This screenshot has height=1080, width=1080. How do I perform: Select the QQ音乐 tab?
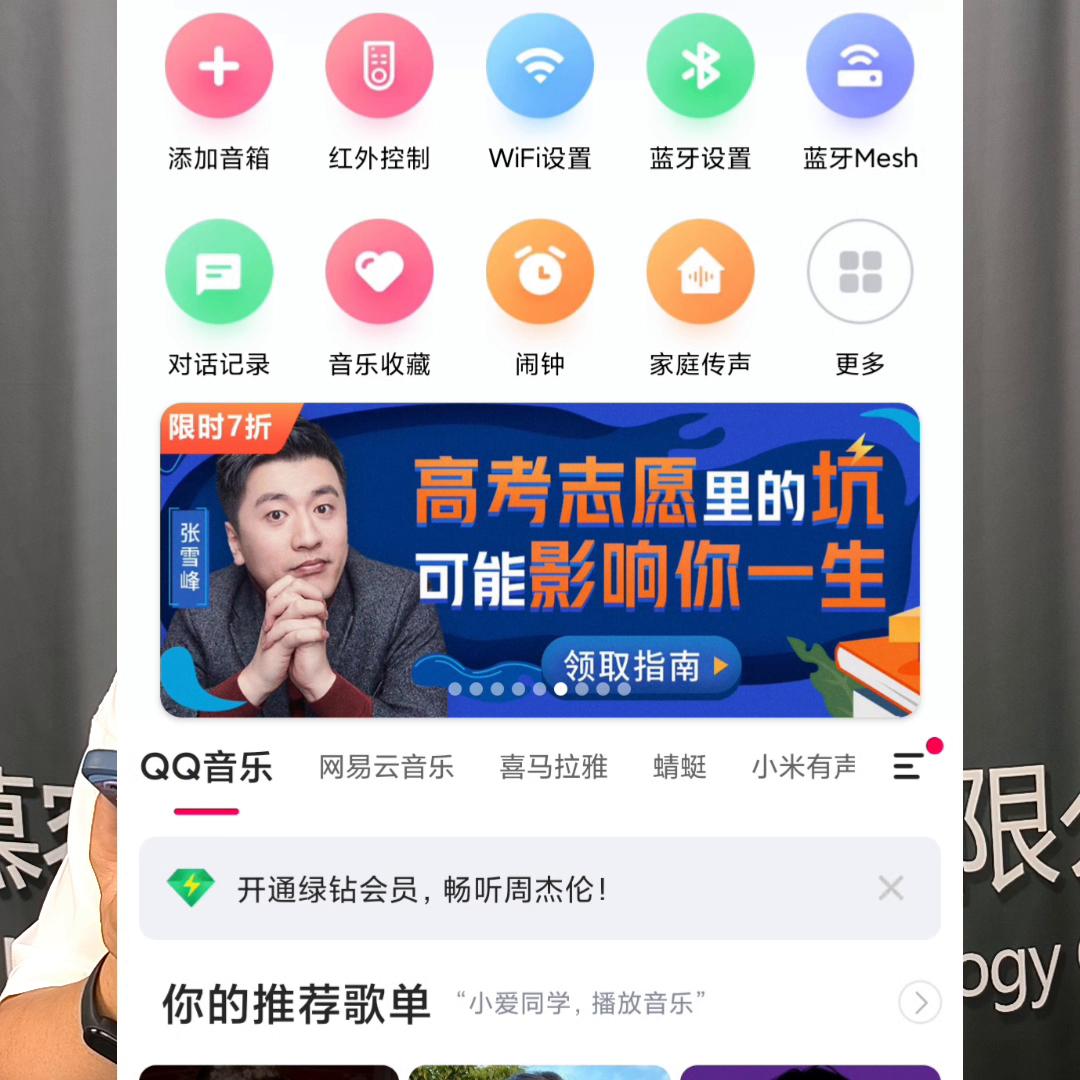(x=207, y=768)
